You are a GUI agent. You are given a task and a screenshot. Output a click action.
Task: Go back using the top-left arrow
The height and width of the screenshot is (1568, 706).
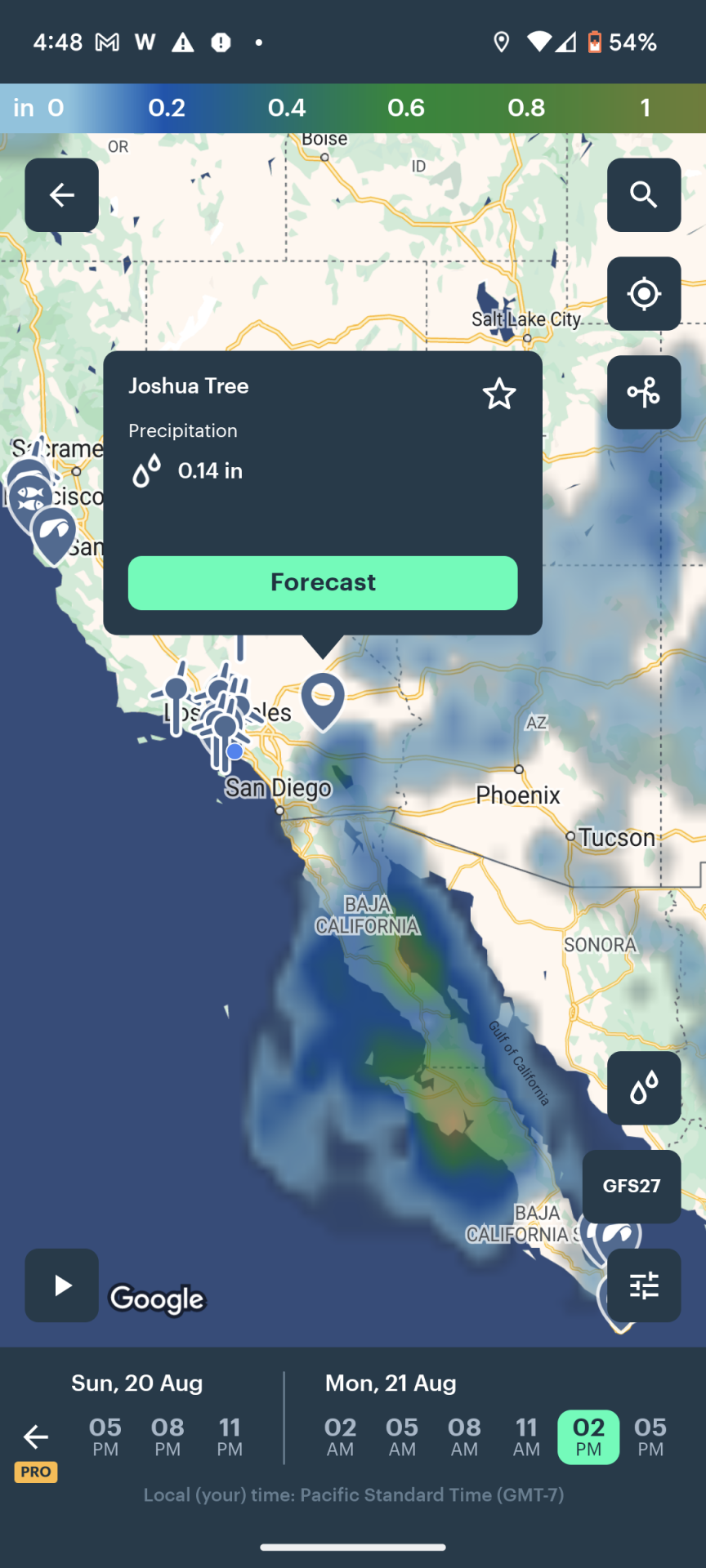[61, 195]
